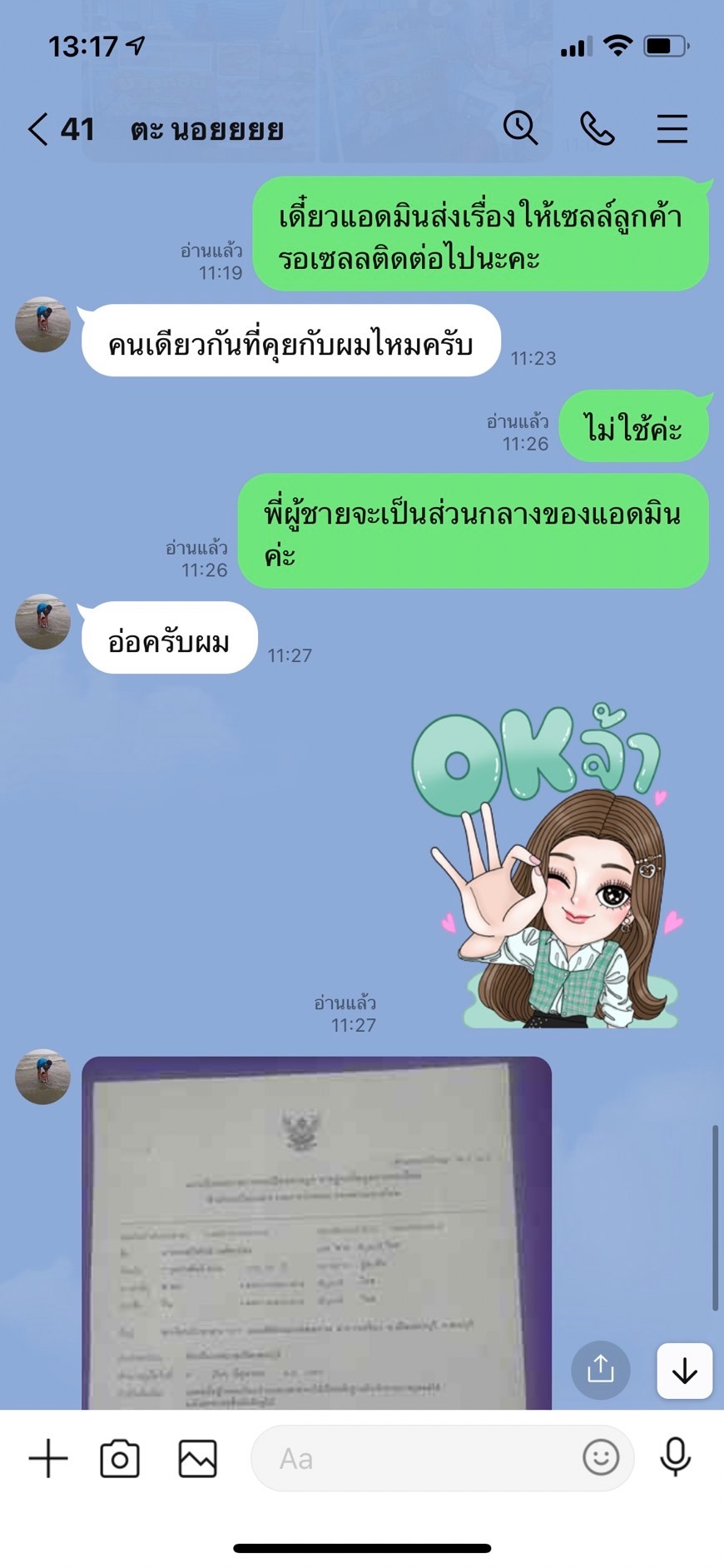Jump to the latest message
The height and width of the screenshot is (1568, 724).
pyautogui.click(x=684, y=1370)
